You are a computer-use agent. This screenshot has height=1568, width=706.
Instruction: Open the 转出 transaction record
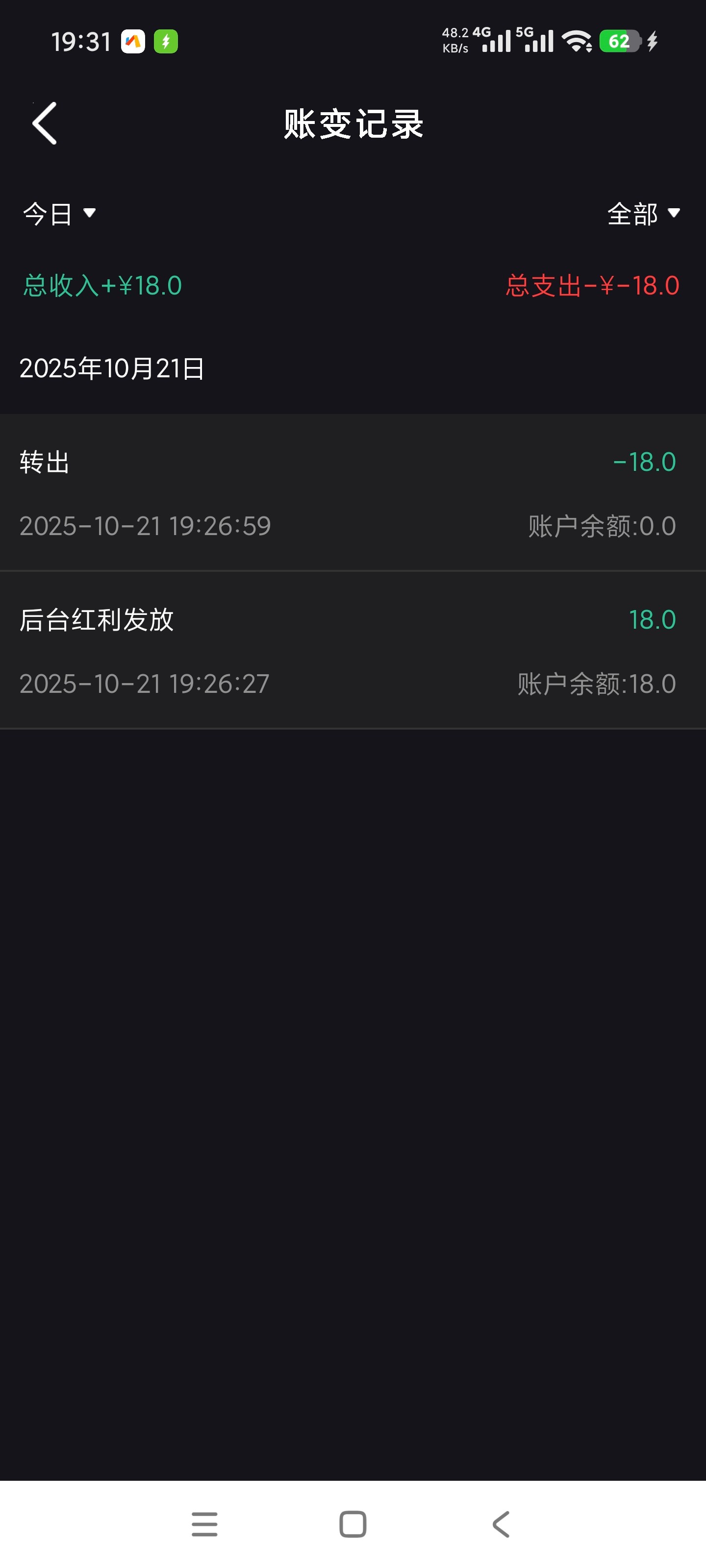tap(353, 492)
